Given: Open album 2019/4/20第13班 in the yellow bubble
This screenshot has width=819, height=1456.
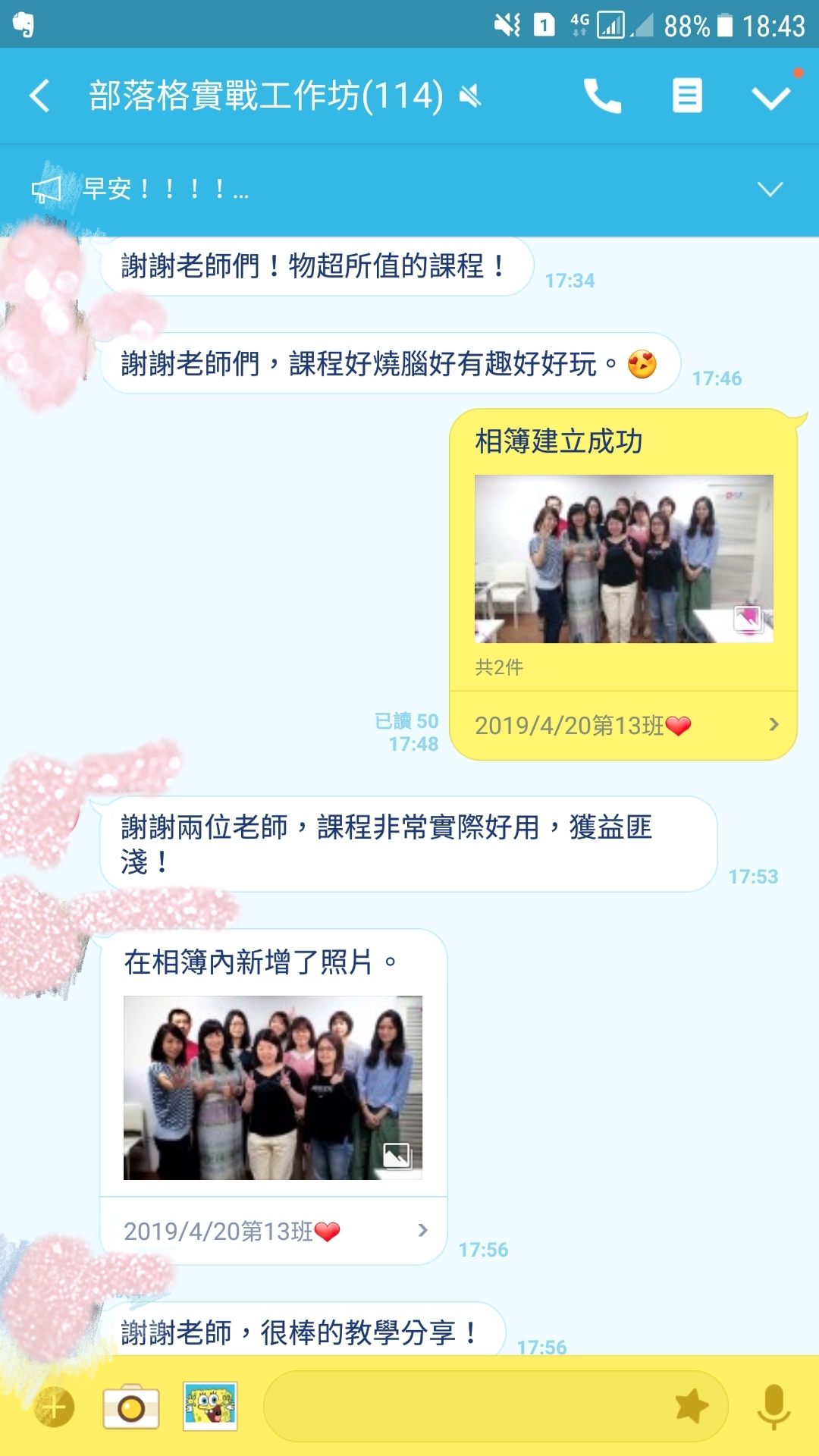Looking at the screenshot, I should 623,725.
